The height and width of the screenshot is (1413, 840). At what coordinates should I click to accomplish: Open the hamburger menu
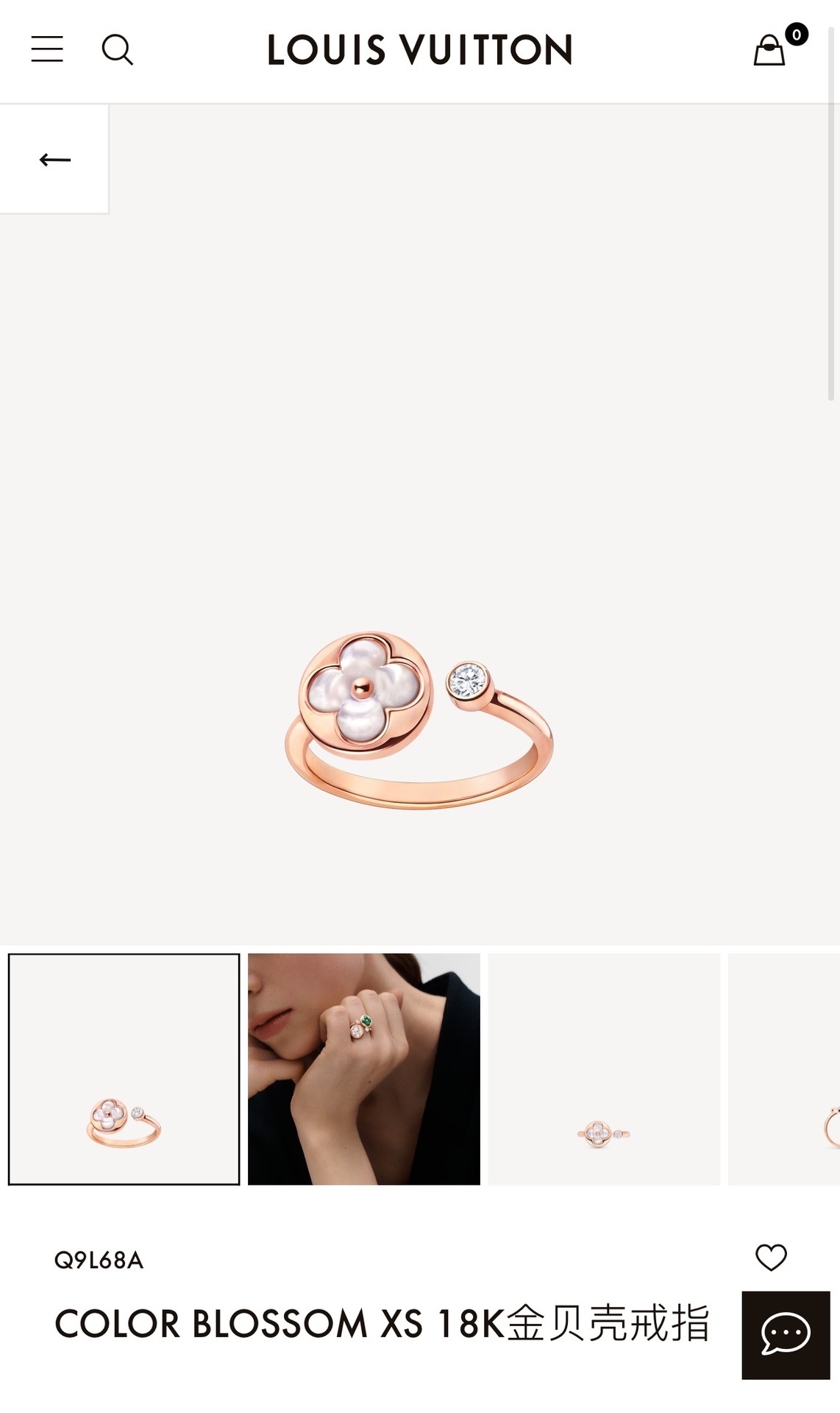pyautogui.click(x=47, y=49)
